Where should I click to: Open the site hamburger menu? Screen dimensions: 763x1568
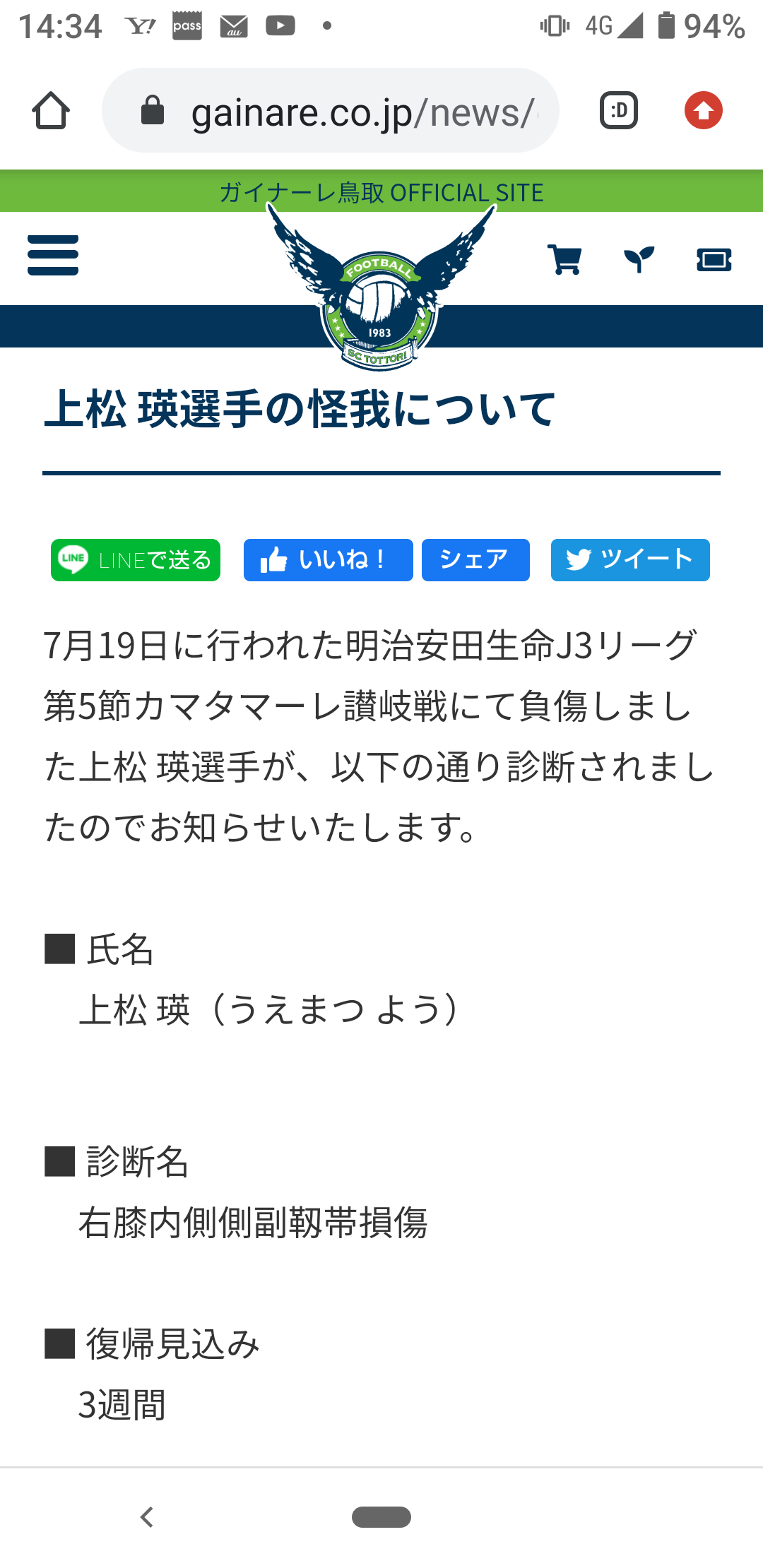coord(53,255)
